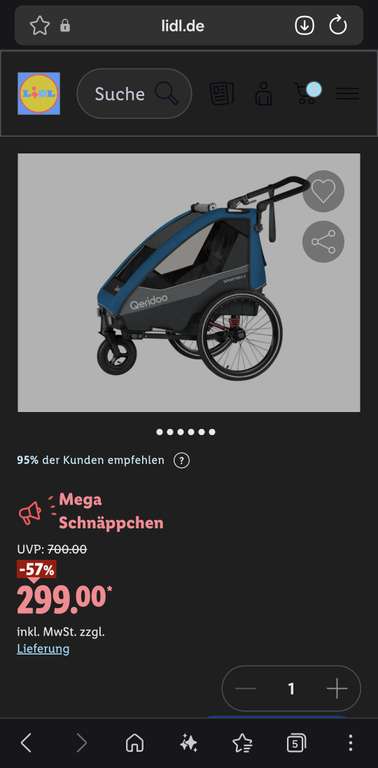Share this Qeridoo product
Image resolution: width=378 pixels, height=768 pixels.
click(324, 241)
